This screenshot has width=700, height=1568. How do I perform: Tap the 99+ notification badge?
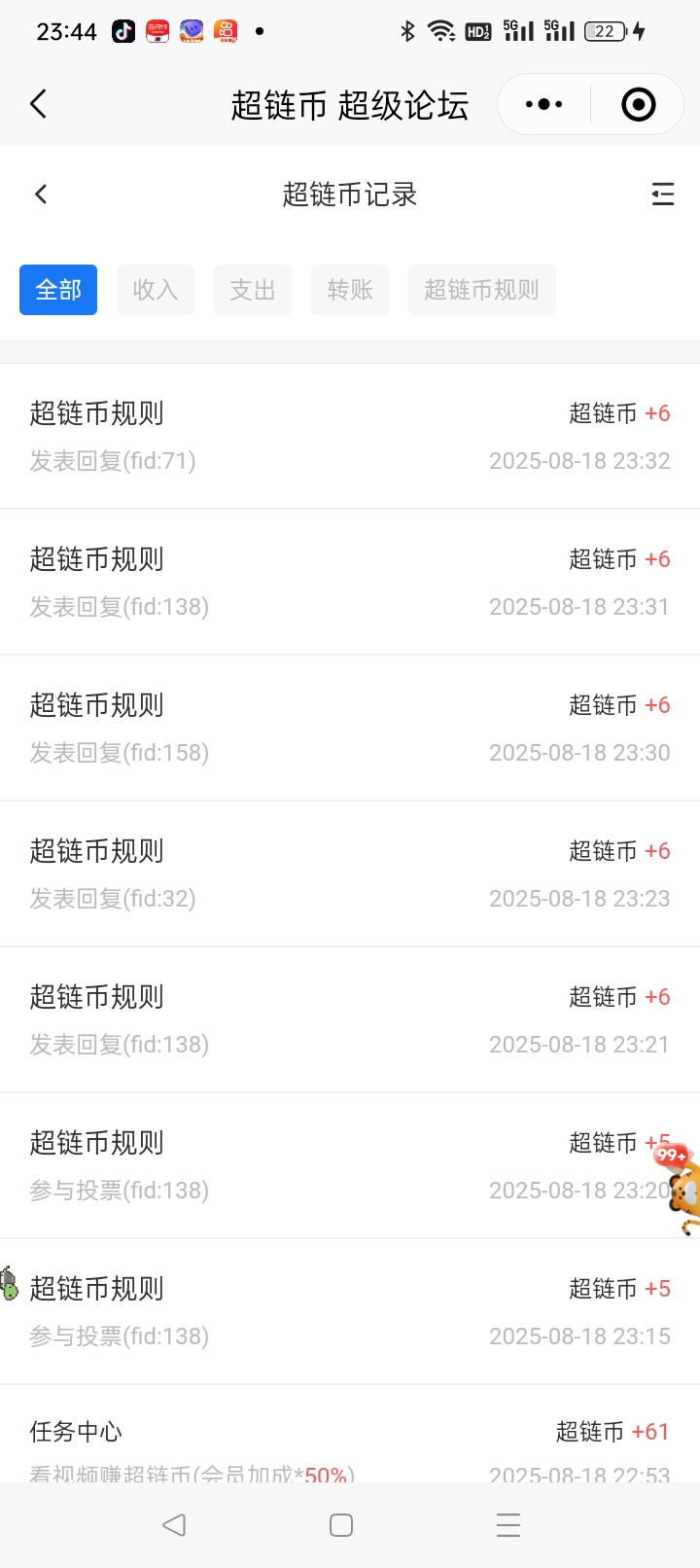670,1156
